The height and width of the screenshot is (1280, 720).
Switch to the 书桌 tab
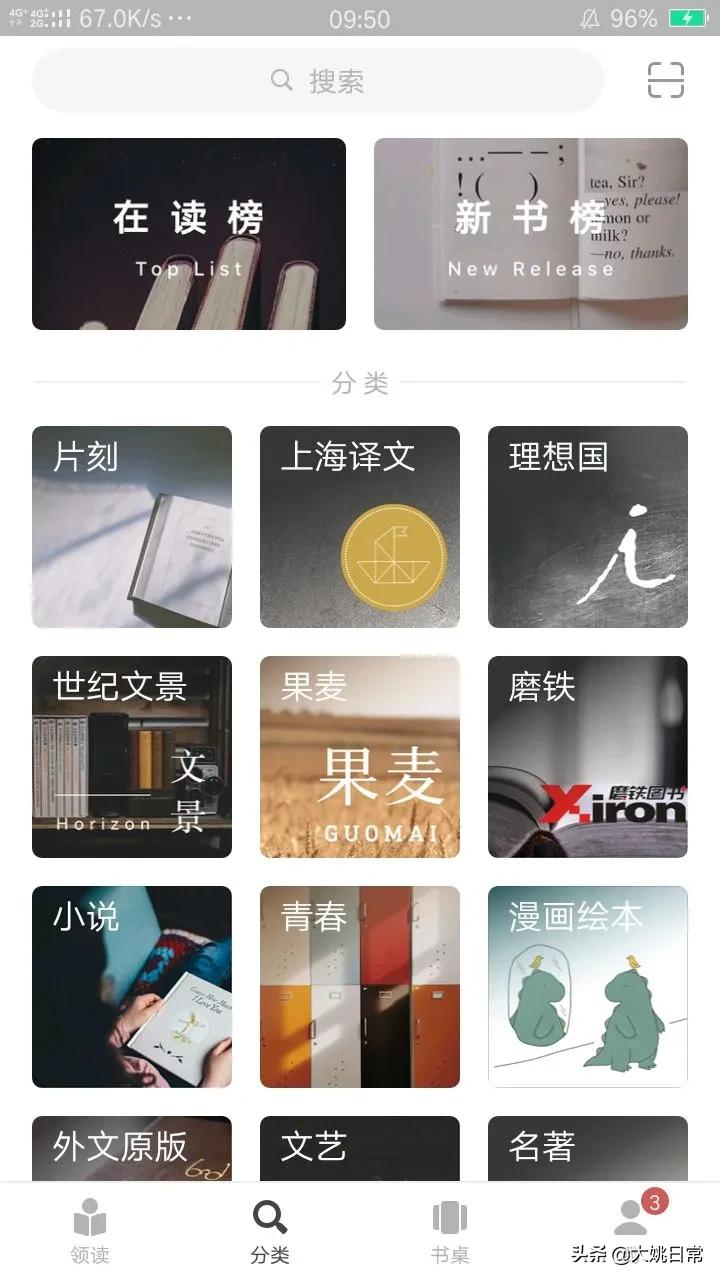450,1231
